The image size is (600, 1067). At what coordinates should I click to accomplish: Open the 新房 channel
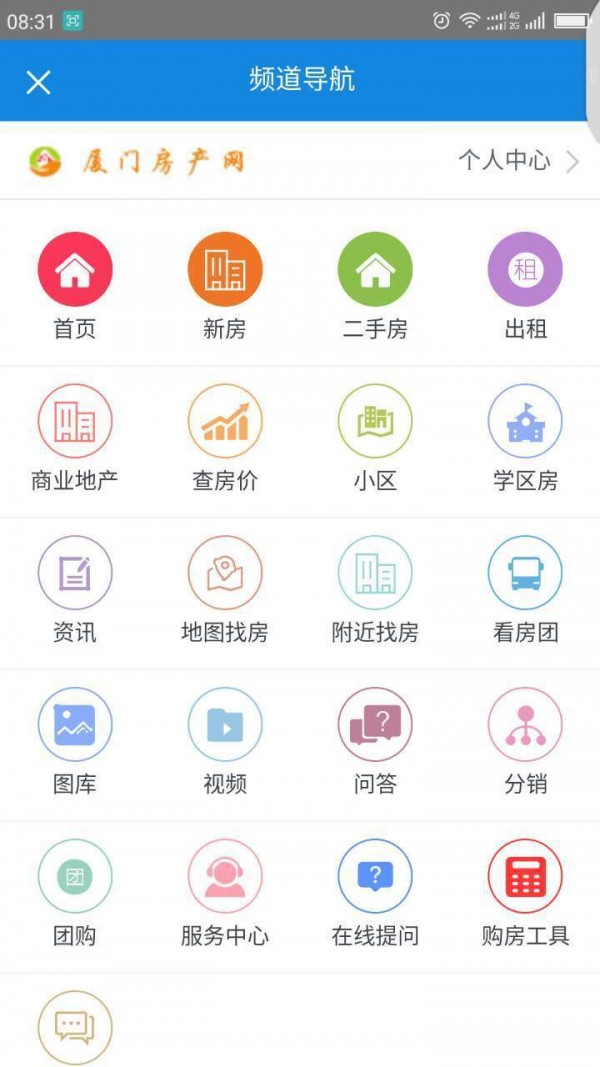225,270
